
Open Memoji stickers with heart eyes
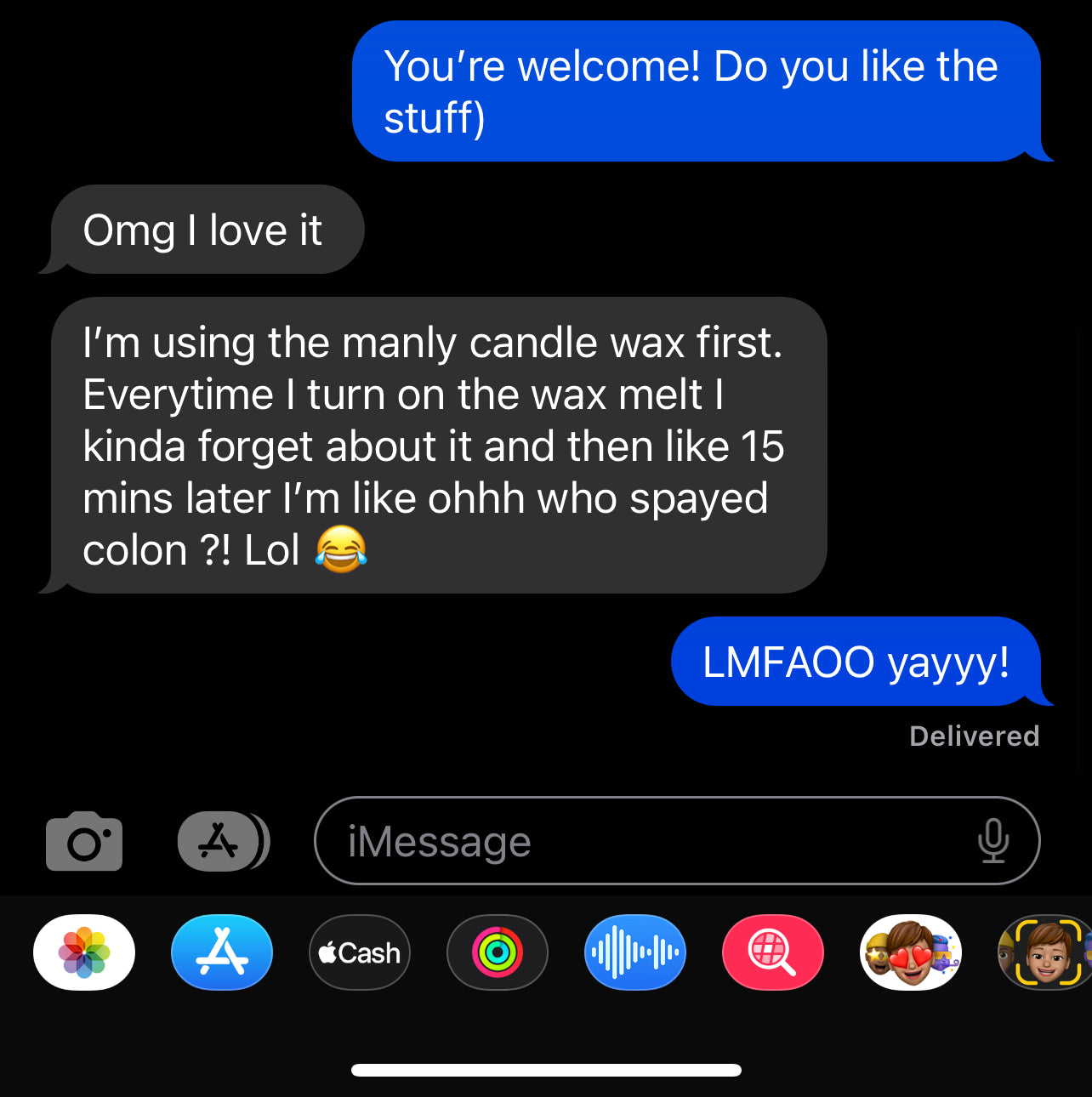coord(911,952)
